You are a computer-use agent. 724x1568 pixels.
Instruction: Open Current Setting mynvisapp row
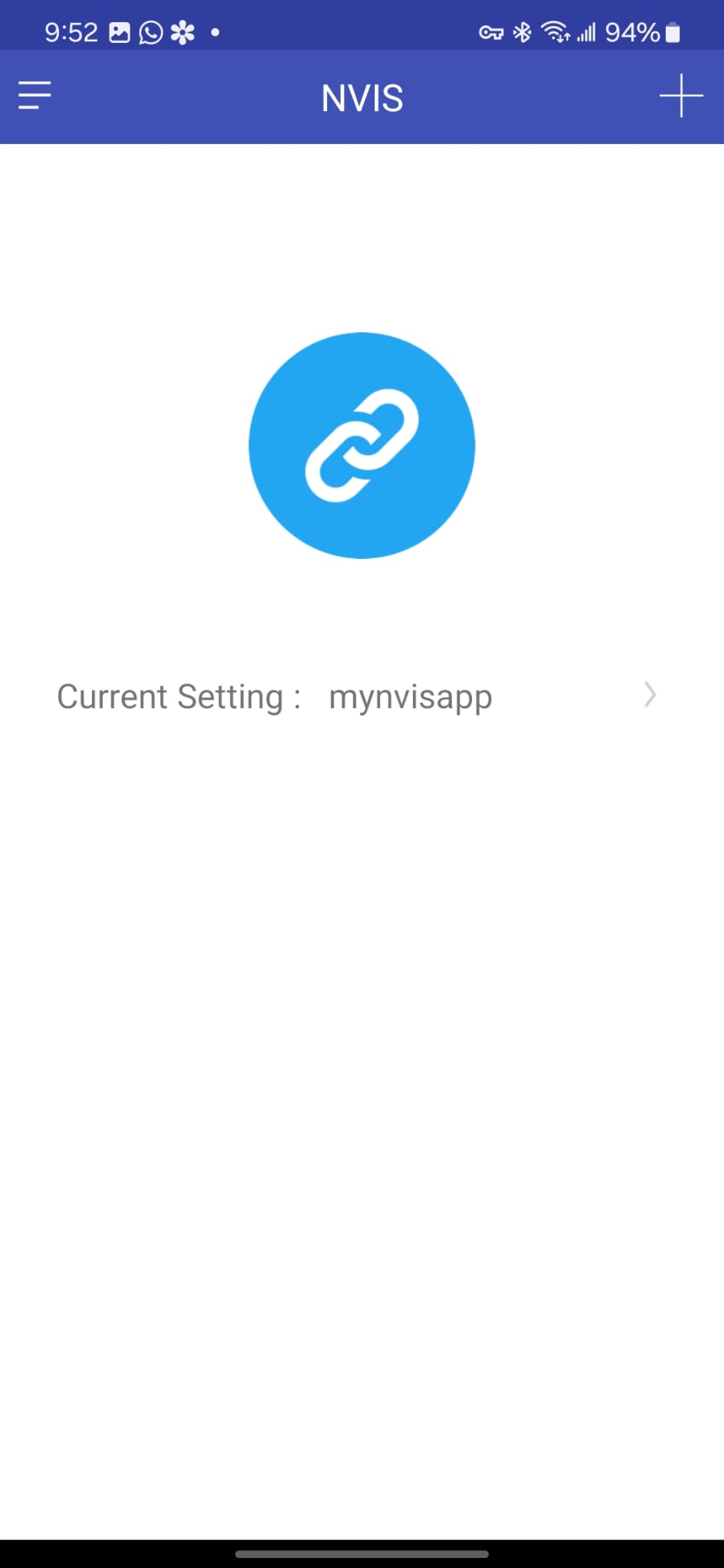point(356,696)
